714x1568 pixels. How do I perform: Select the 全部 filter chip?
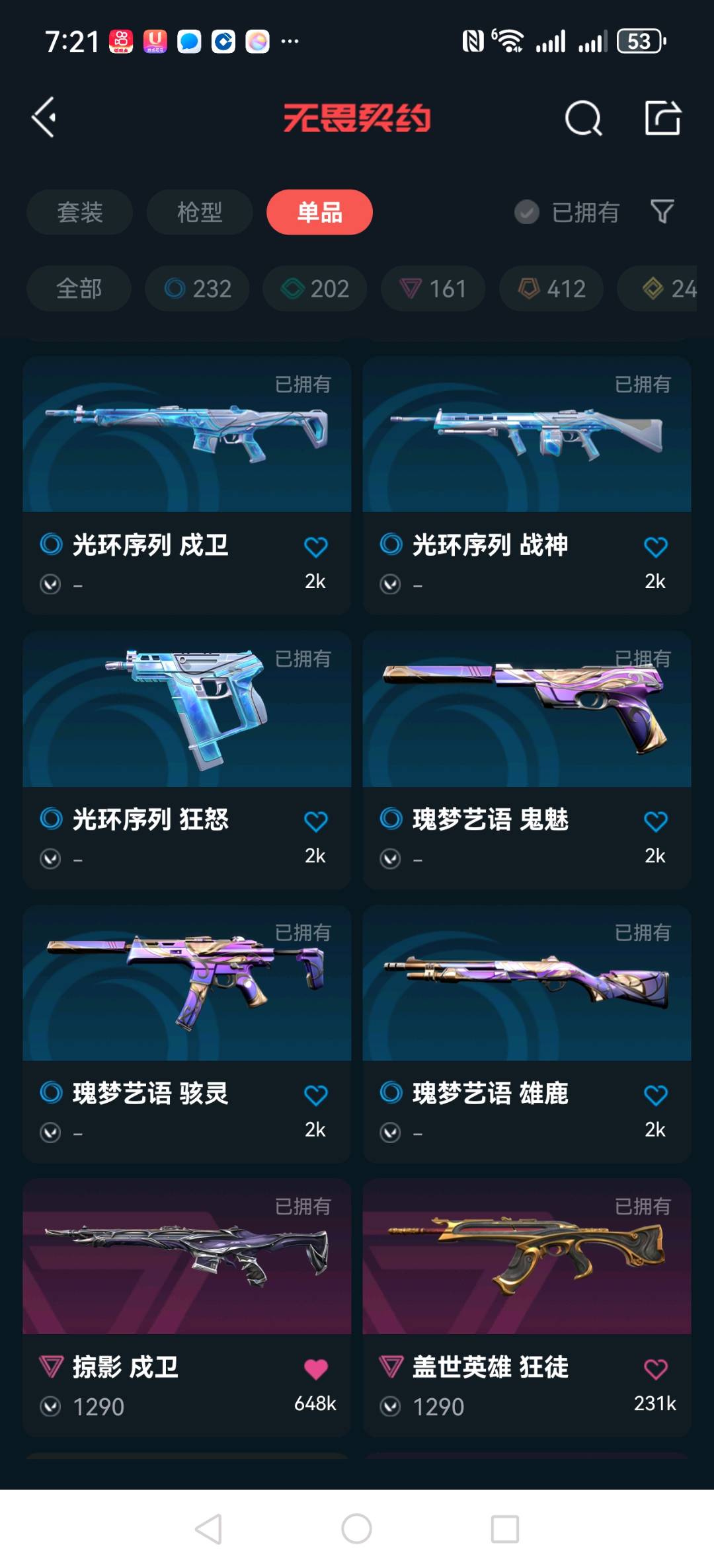tap(79, 289)
